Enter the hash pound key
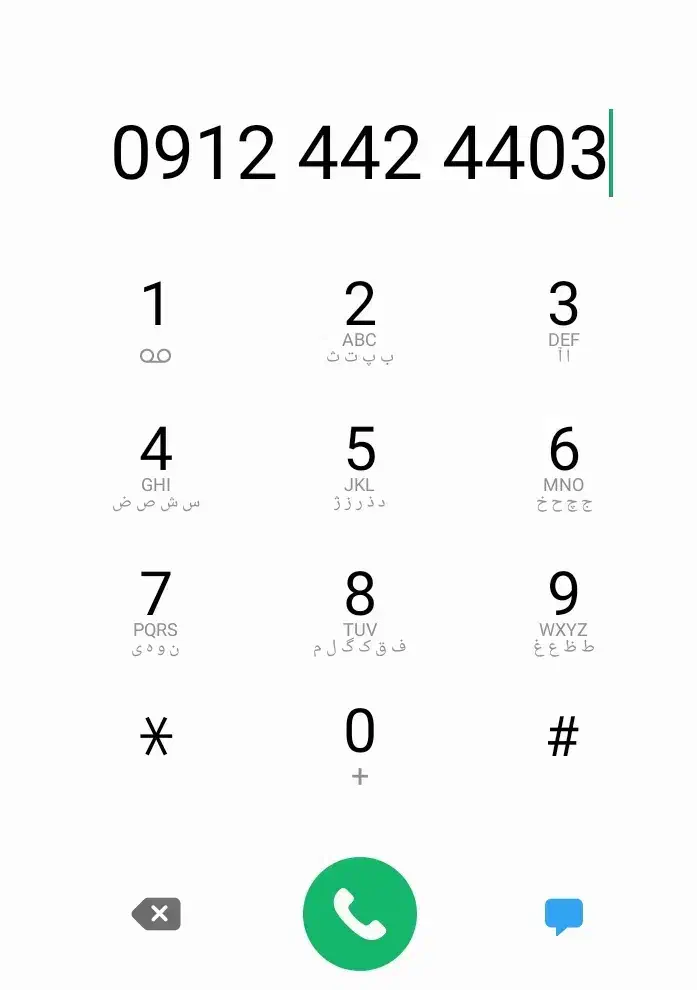Screen dimensions: 697x990 click(x=563, y=738)
